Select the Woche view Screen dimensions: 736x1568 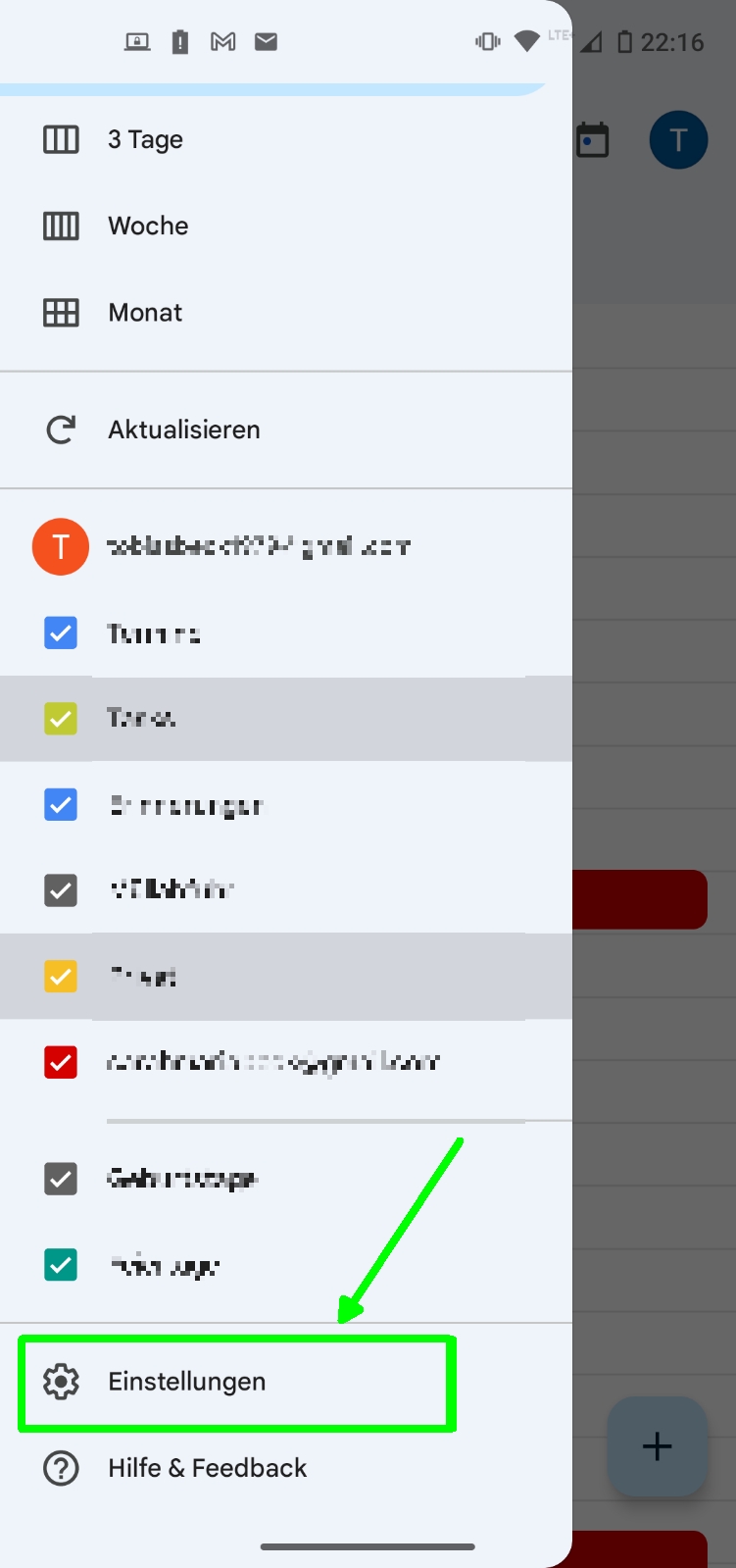pyautogui.click(x=285, y=226)
